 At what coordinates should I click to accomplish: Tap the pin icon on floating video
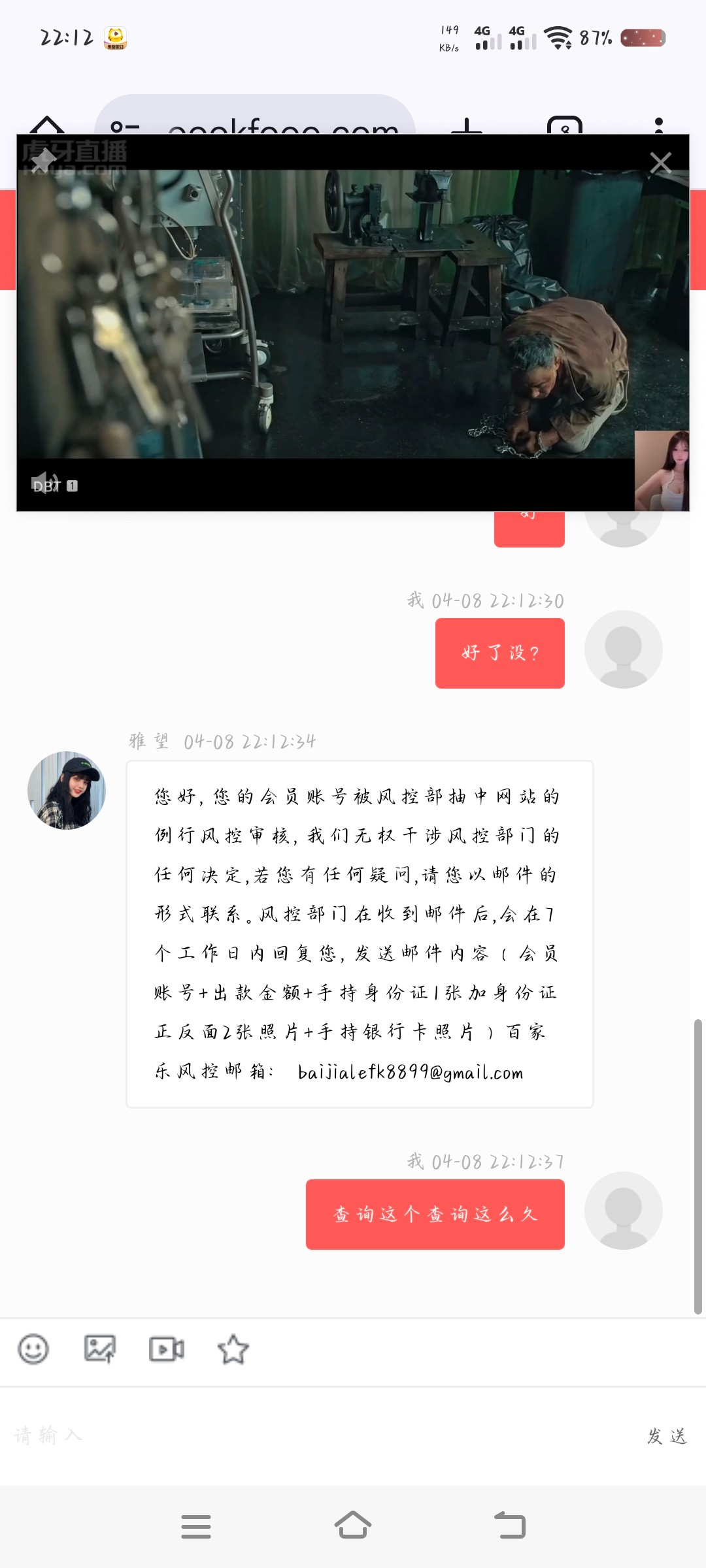pos(43,160)
